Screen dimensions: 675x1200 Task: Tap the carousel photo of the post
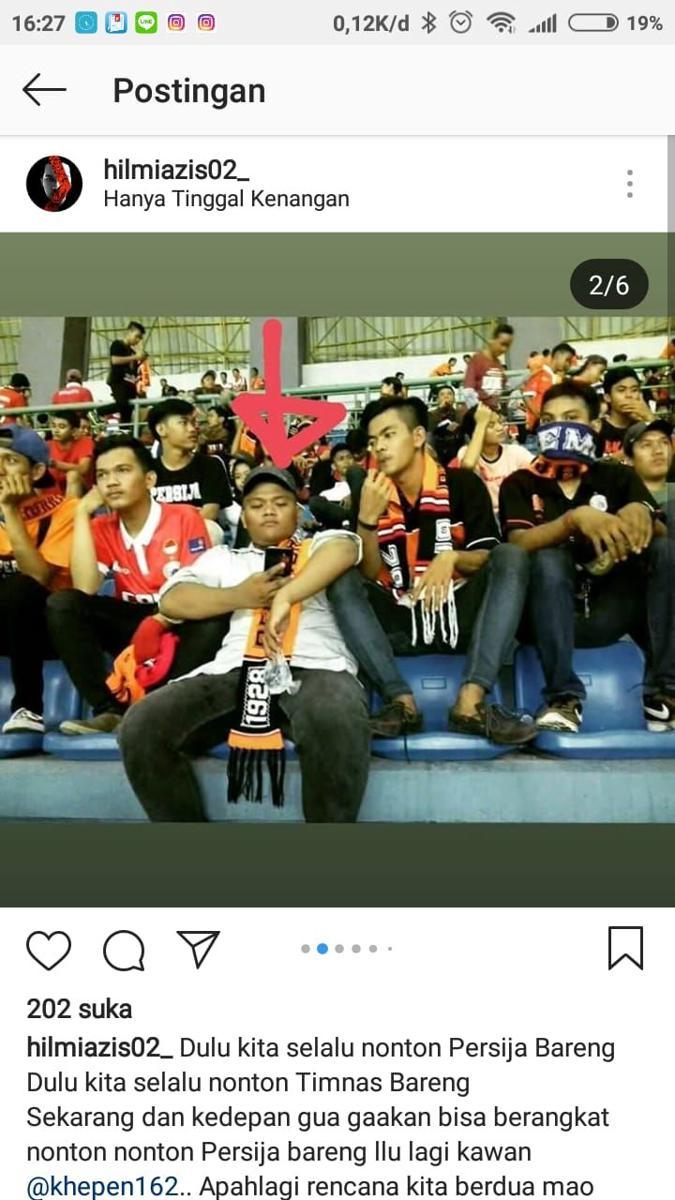[x=337, y=570]
